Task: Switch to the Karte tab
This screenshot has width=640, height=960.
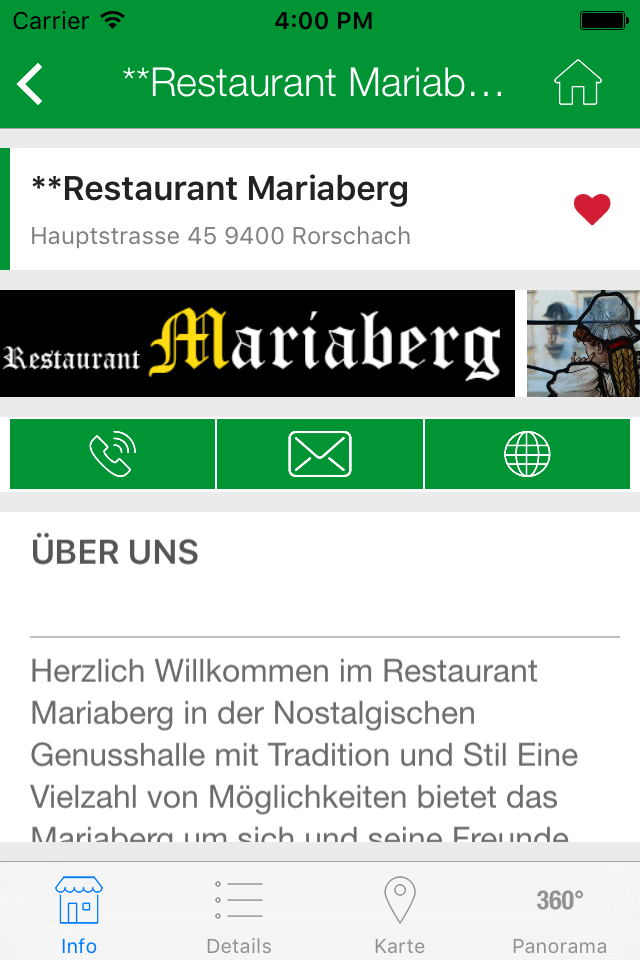Action: pos(400,915)
